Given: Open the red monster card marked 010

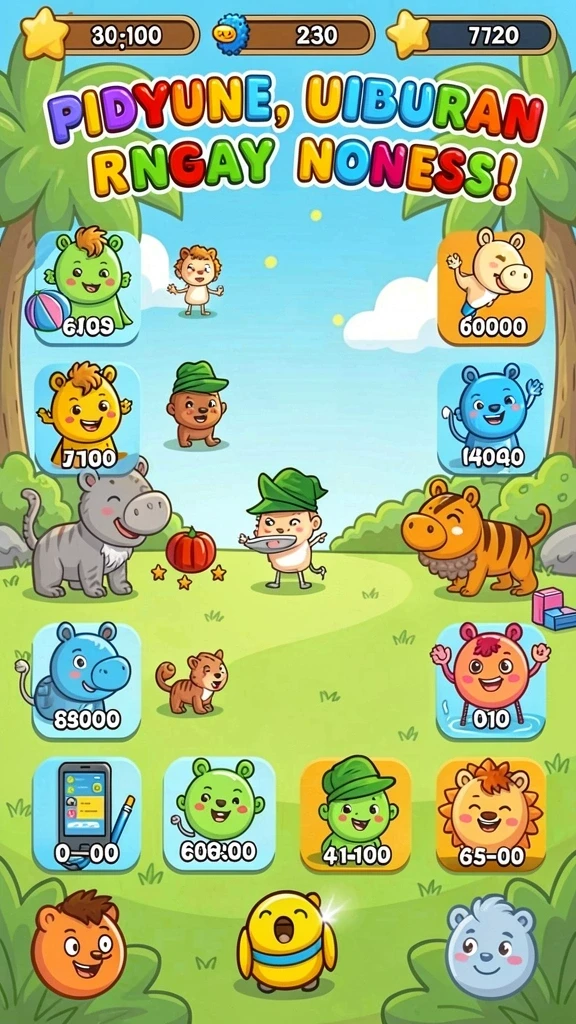Looking at the screenshot, I should click(x=491, y=680).
